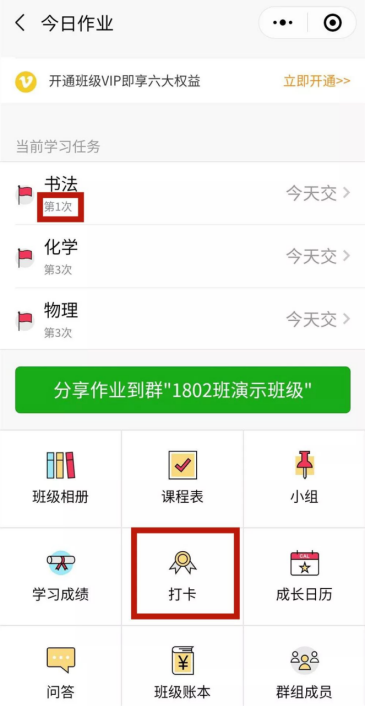Open the 课程表 timetable
The width and height of the screenshot is (366, 706).
point(182,478)
